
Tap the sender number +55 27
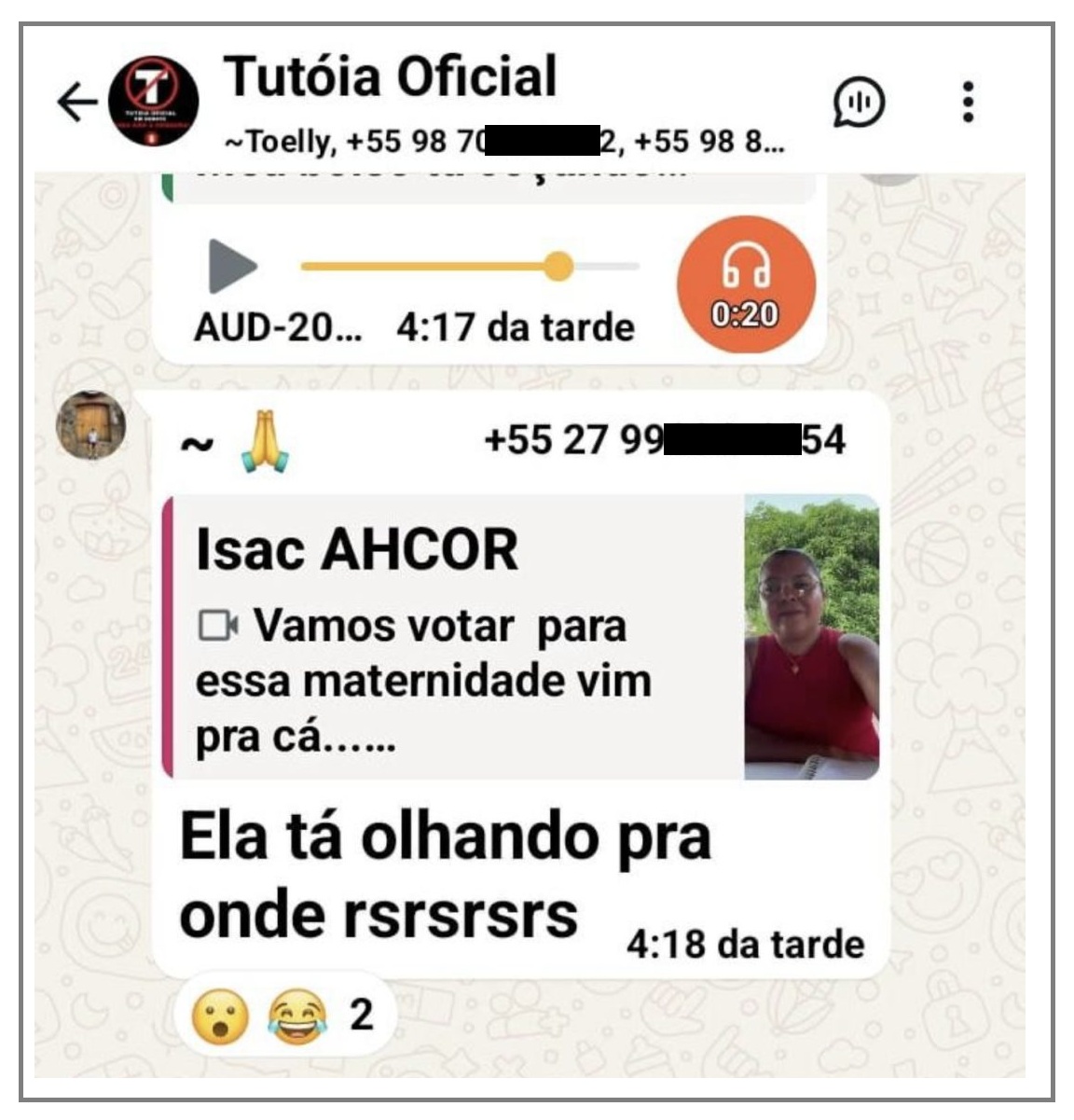pyautogui.click(x=664, y=440)
